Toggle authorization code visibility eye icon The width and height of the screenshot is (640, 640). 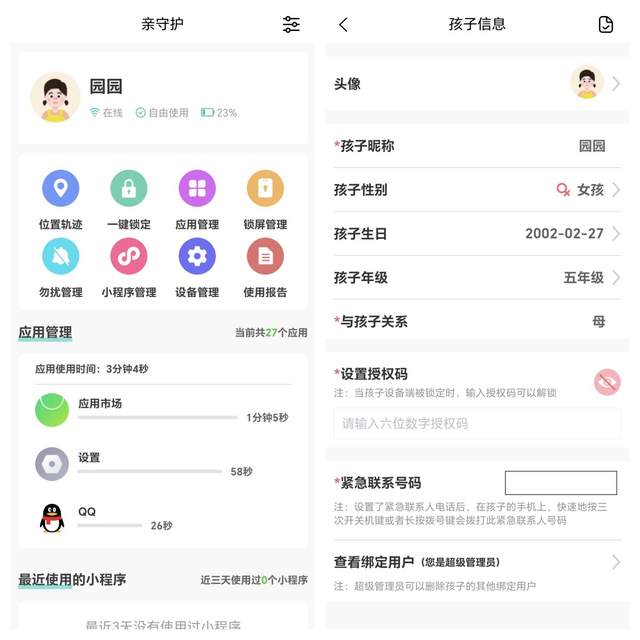click(x=607, y=381)
